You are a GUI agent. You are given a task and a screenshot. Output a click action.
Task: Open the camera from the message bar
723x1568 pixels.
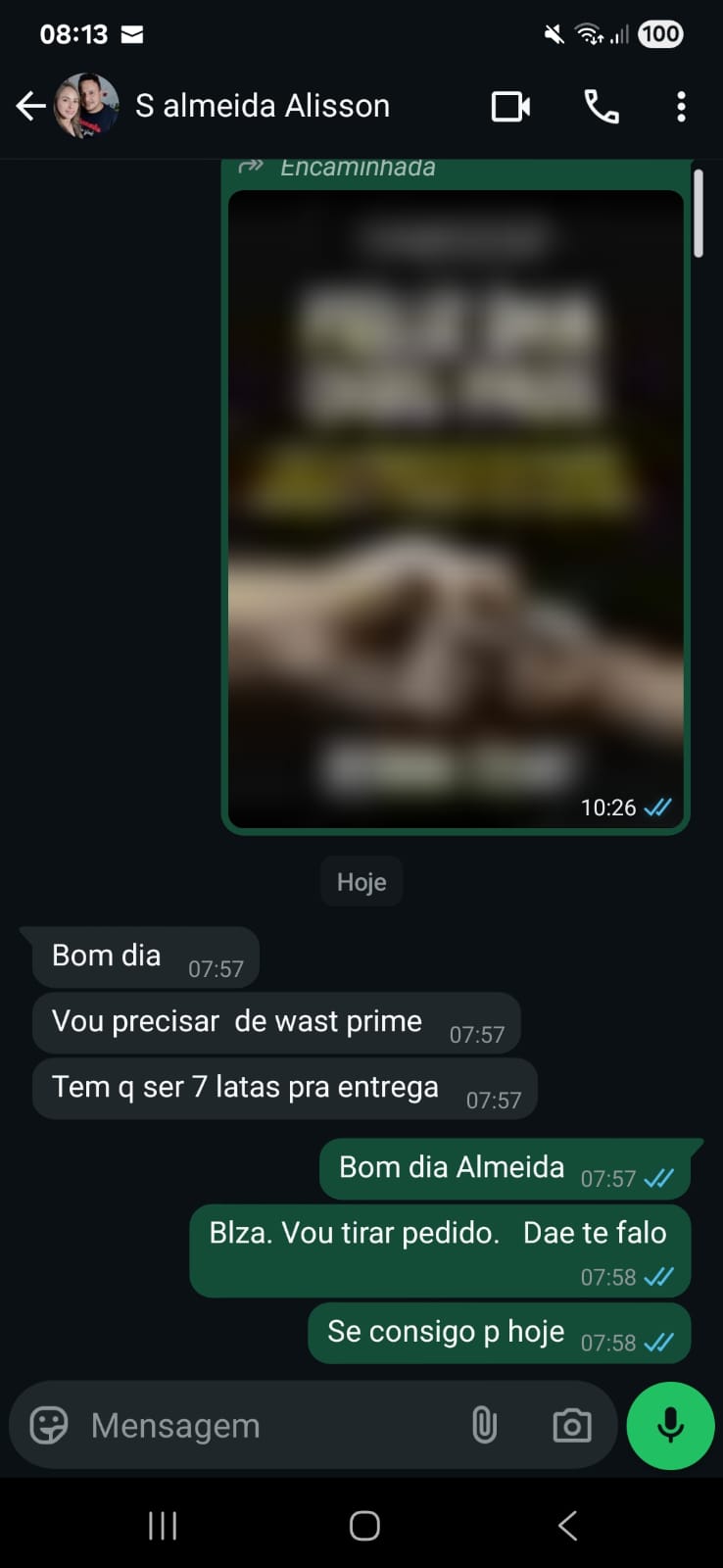click(x=572, y=1425)
